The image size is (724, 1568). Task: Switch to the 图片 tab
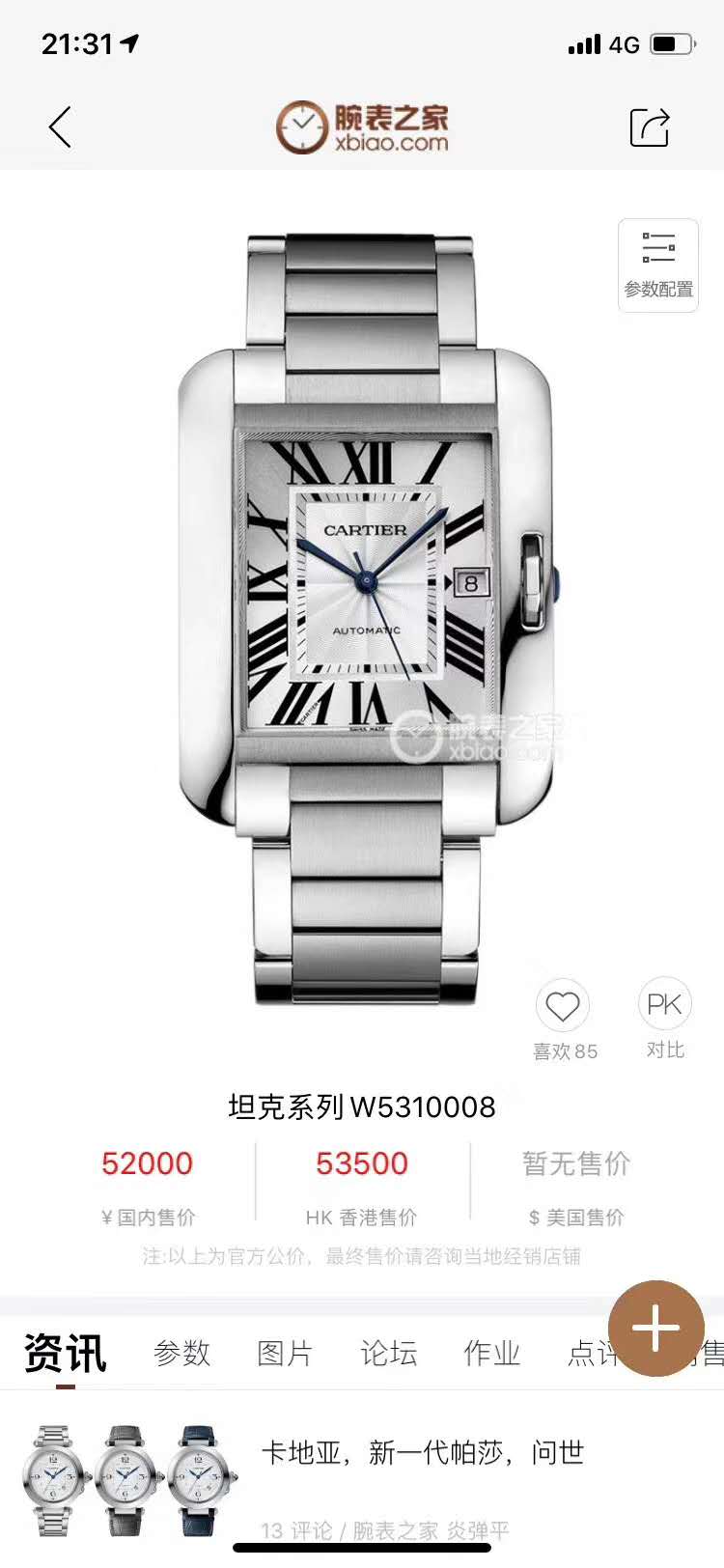tap(285, 1353)
